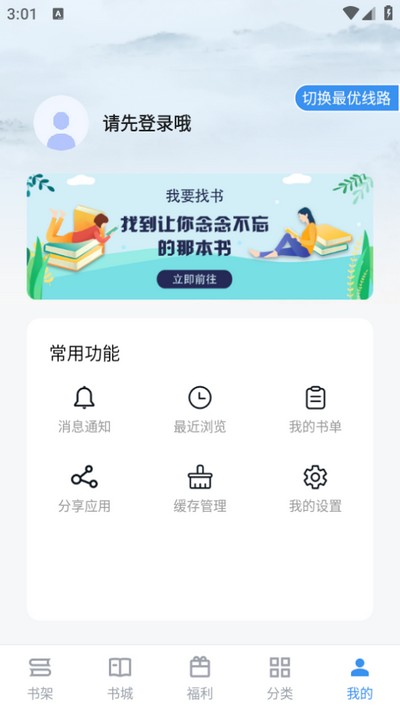Switch to the 福利 tab
The width and height of the screenshot is (400, 712).
[200, 678]
